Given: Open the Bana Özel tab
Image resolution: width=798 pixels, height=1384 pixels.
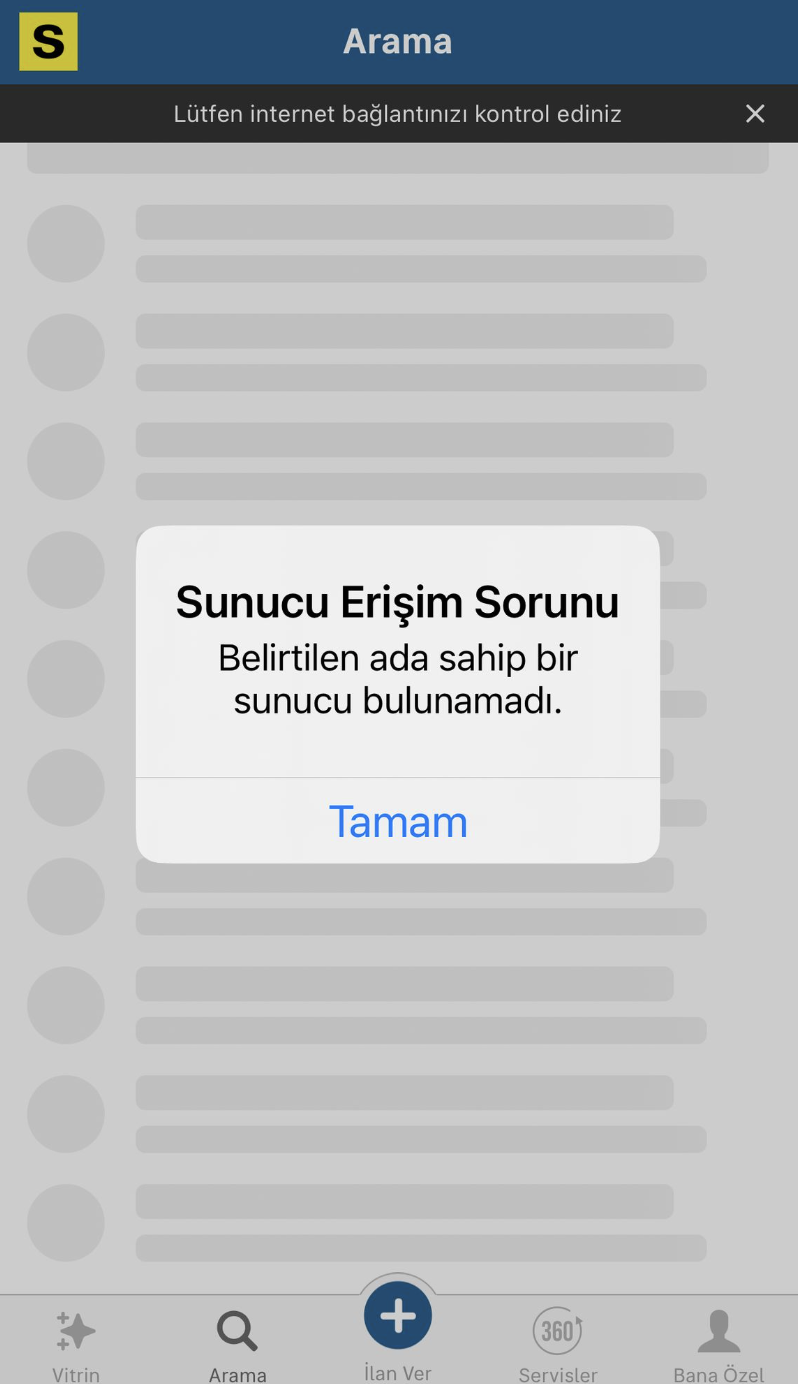Looking at the screenshot, I should point(718,1344).
